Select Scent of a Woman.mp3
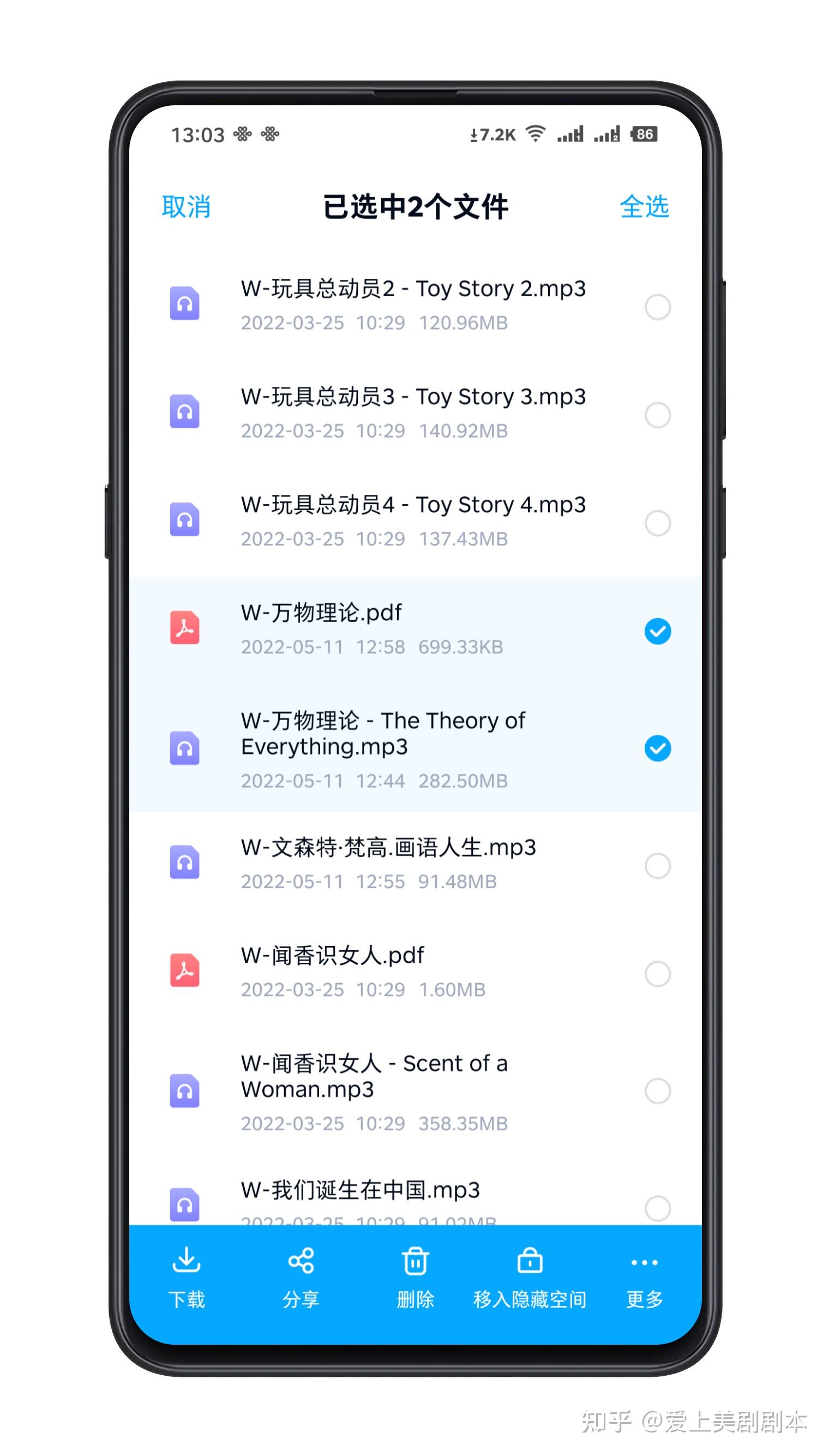Image resolution: width=829 pixels, height=1456 pixels. (x=657, y=1091)
